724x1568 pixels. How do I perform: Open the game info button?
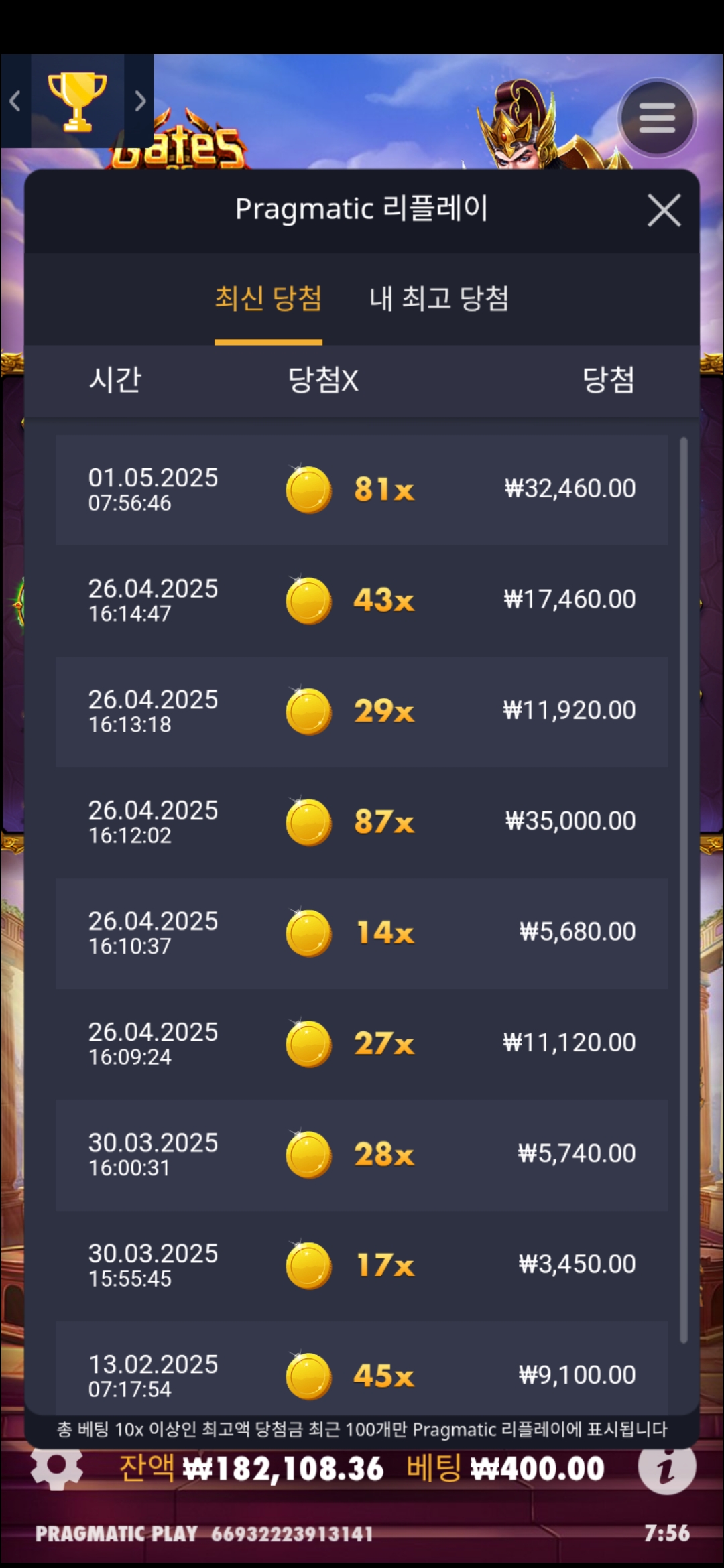click(x=666, y=1469)
